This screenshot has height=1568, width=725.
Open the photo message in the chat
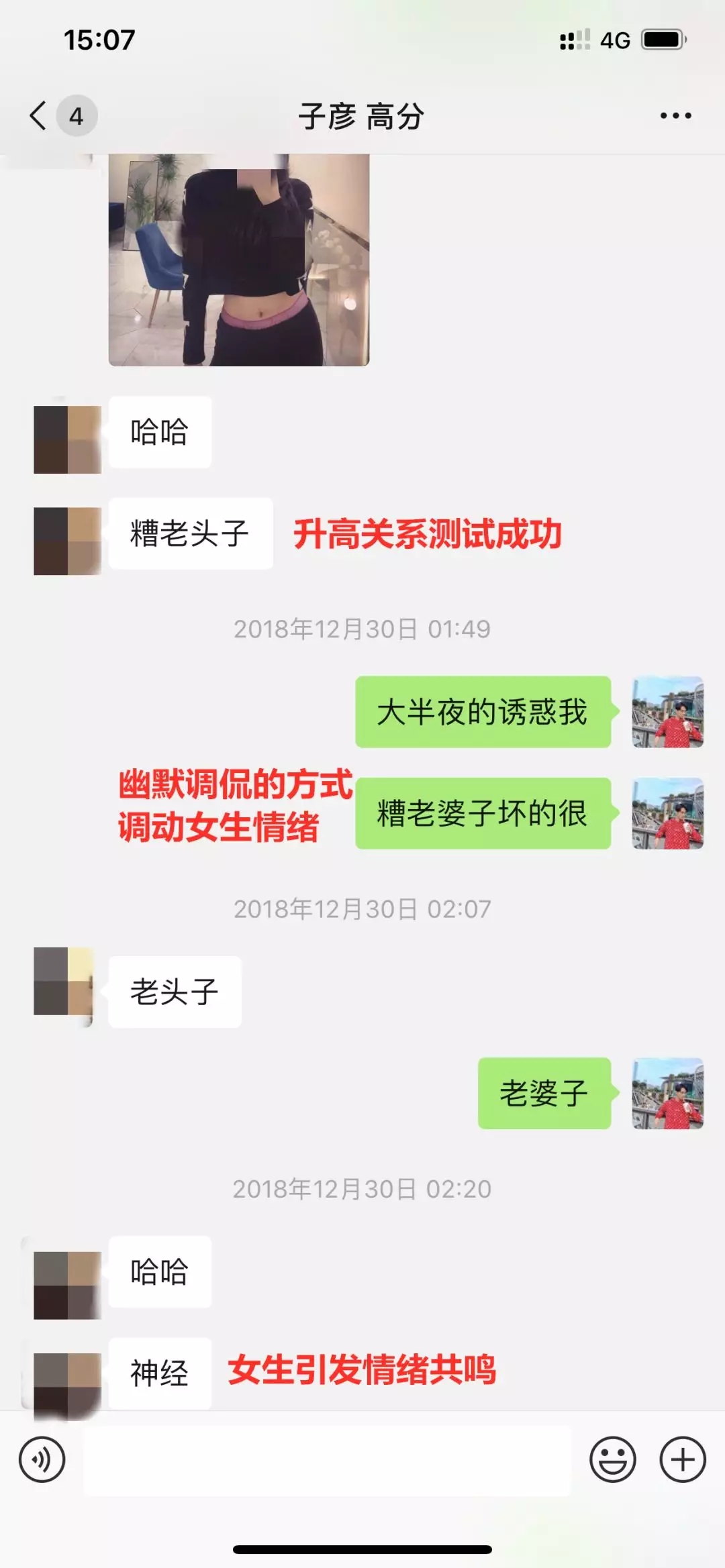[x=239, y=260]
